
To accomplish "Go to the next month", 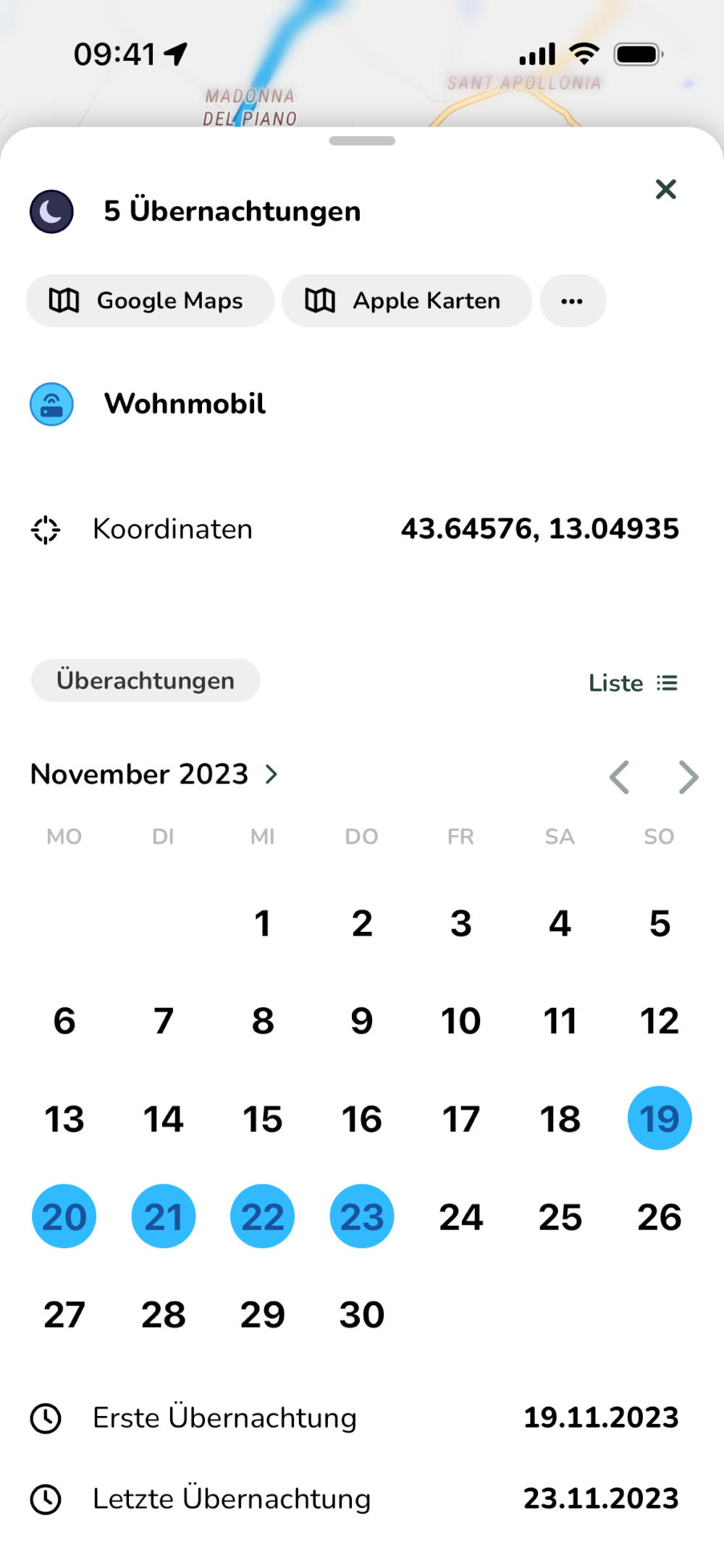I will (x=688, y=777).
